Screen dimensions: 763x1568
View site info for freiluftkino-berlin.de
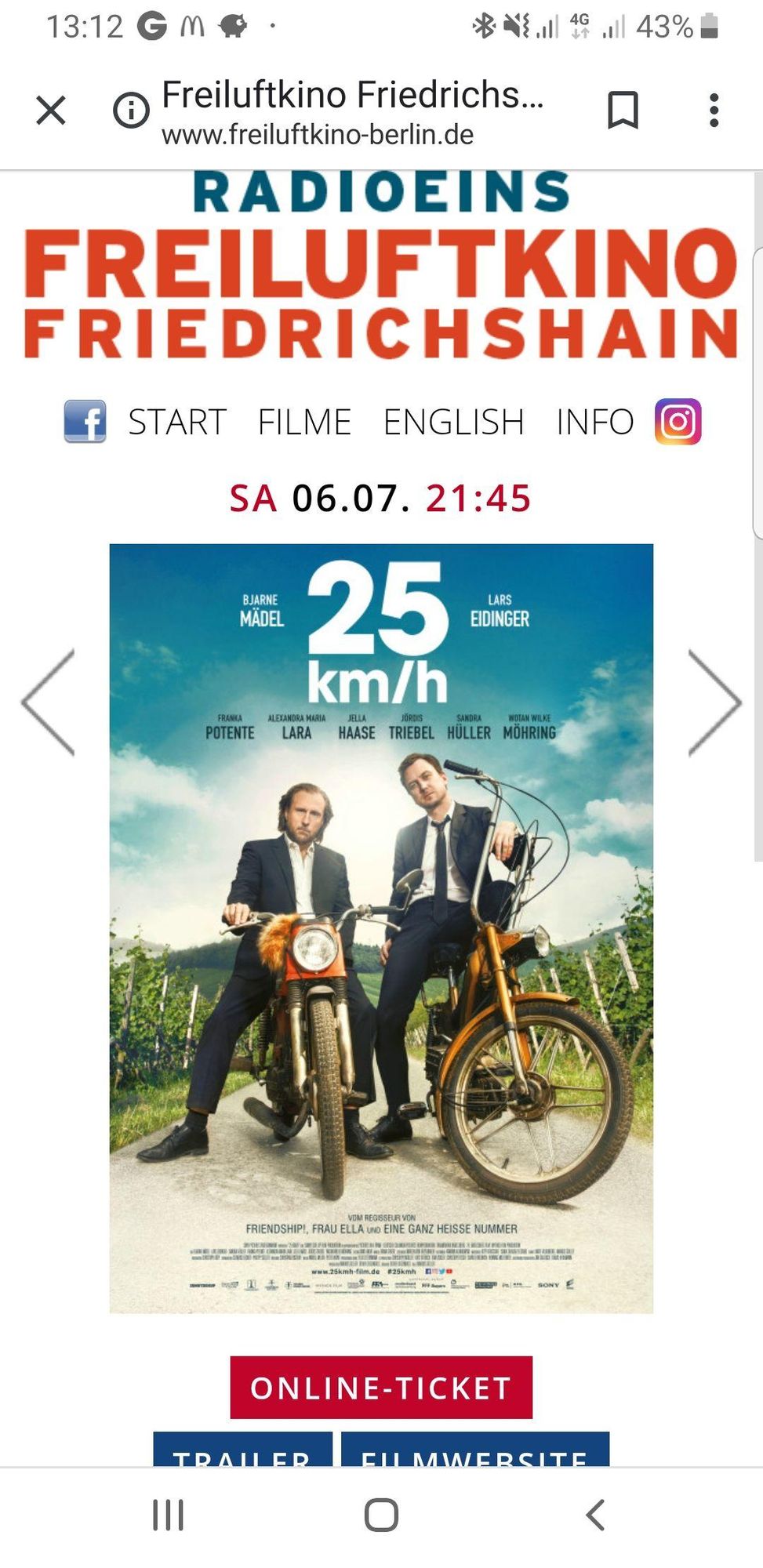pos(131,111)
